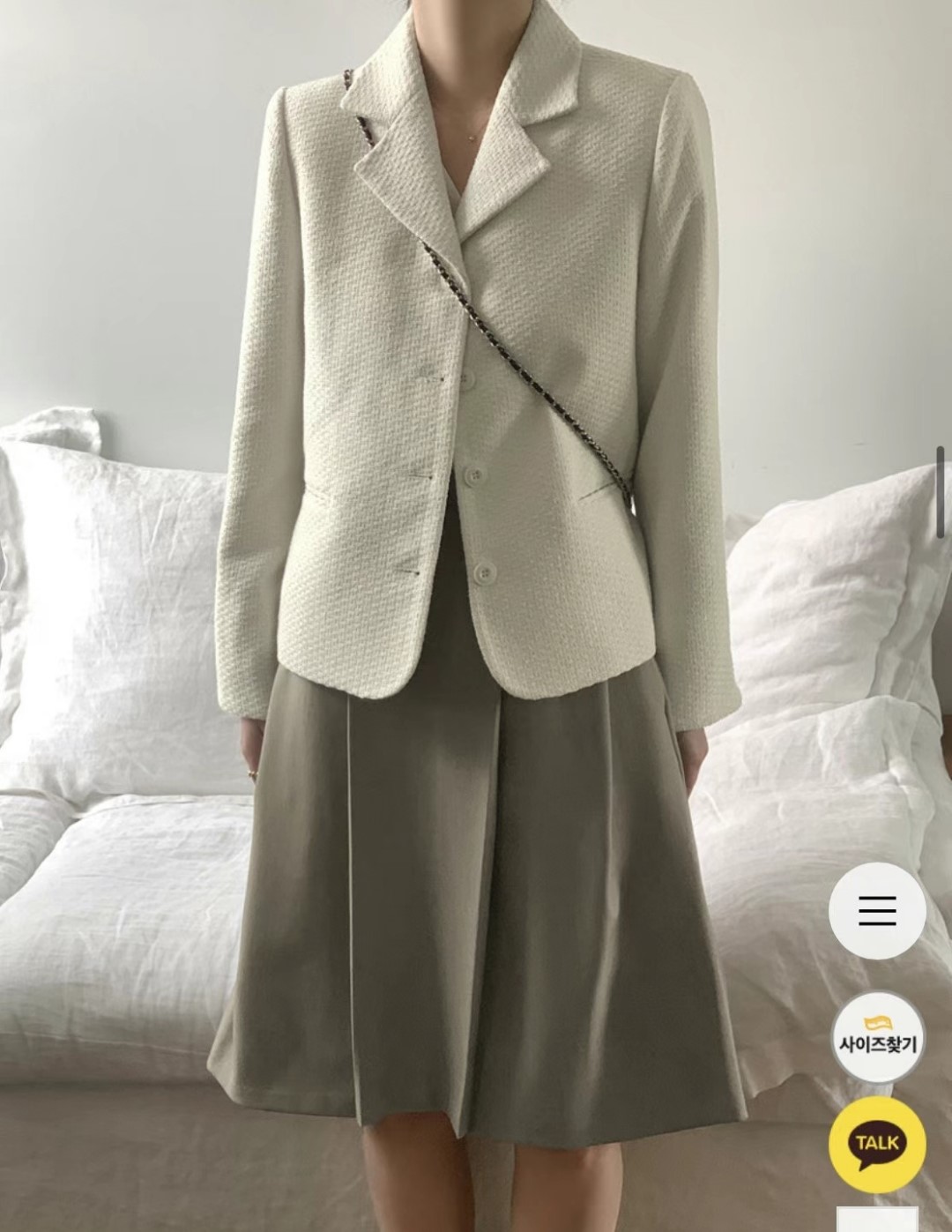
Task: Open the hamburger menu button
Action: 877,910
